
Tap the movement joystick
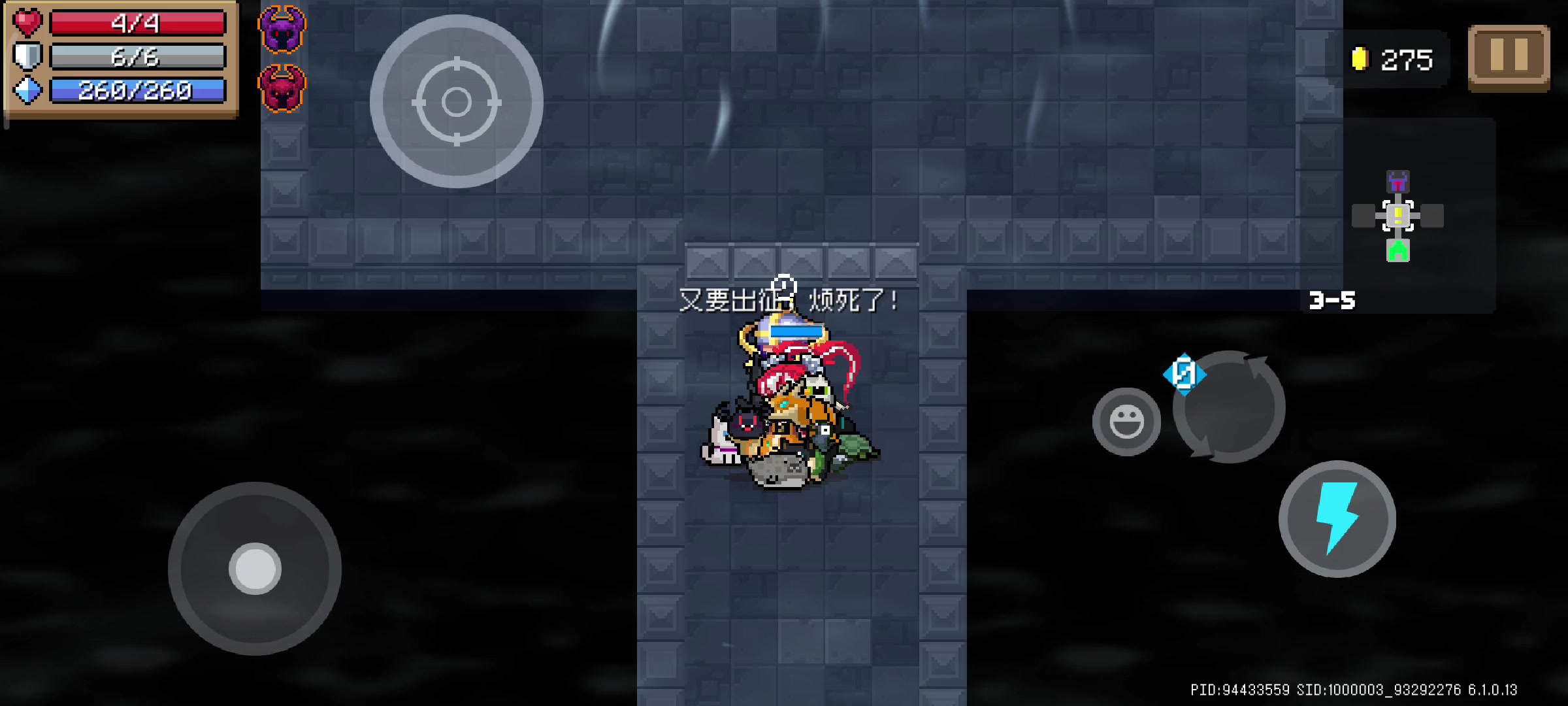(x=255, y=568)
